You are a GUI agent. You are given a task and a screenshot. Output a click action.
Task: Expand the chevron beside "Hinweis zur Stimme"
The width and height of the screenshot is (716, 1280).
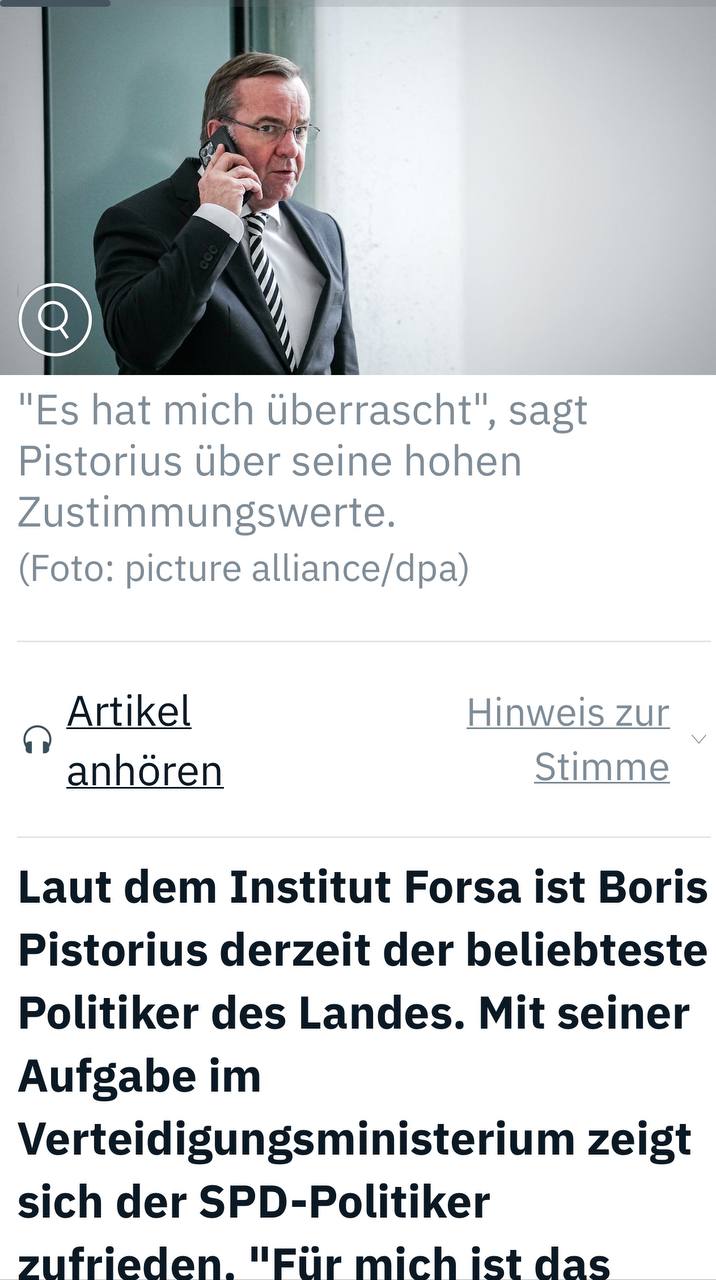click(x=698, y=739)
